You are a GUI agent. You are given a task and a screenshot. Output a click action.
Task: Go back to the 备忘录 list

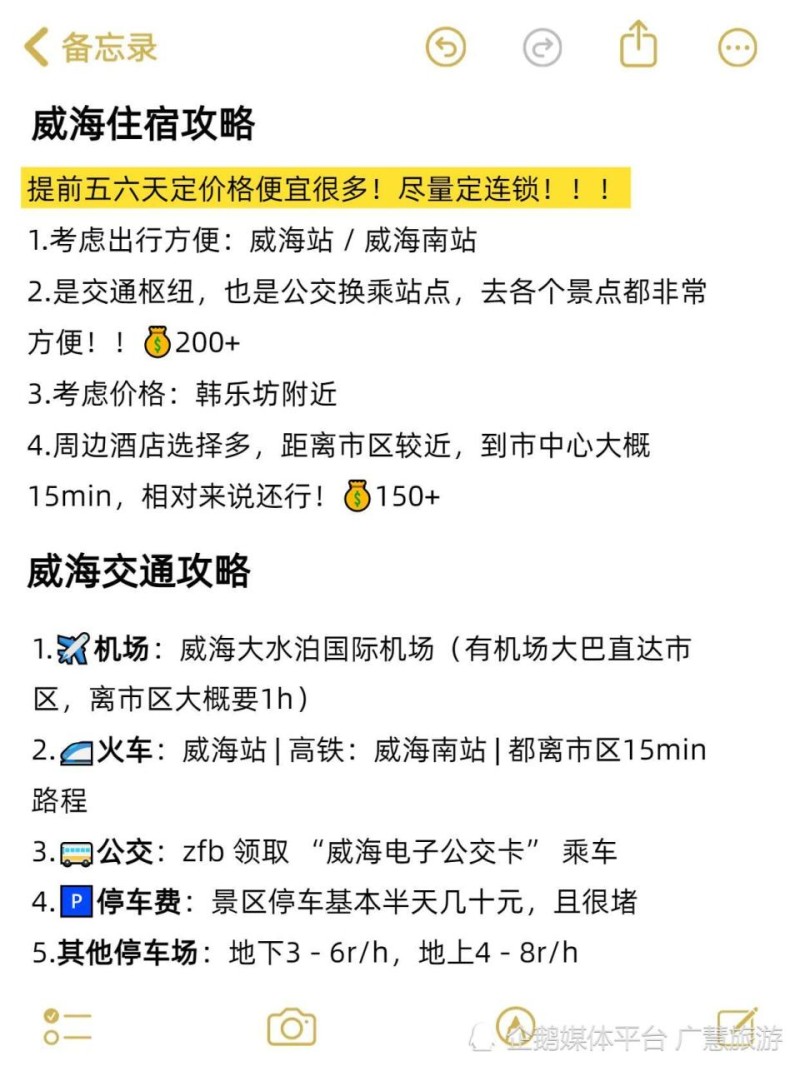90,47
